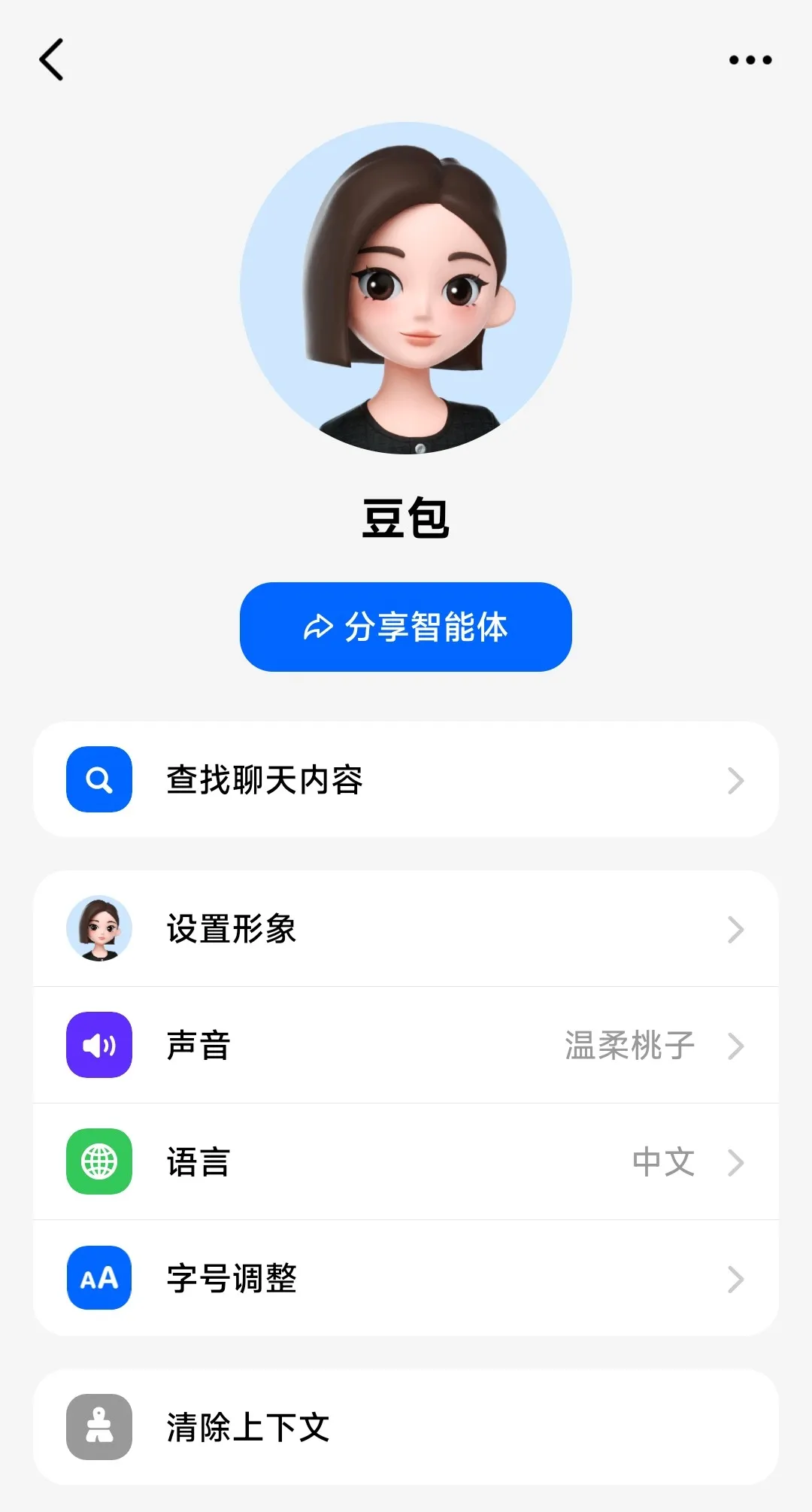Expand the 字号调整 chevron
This screenshot has height=1512, width=812.
[733, 1278]
